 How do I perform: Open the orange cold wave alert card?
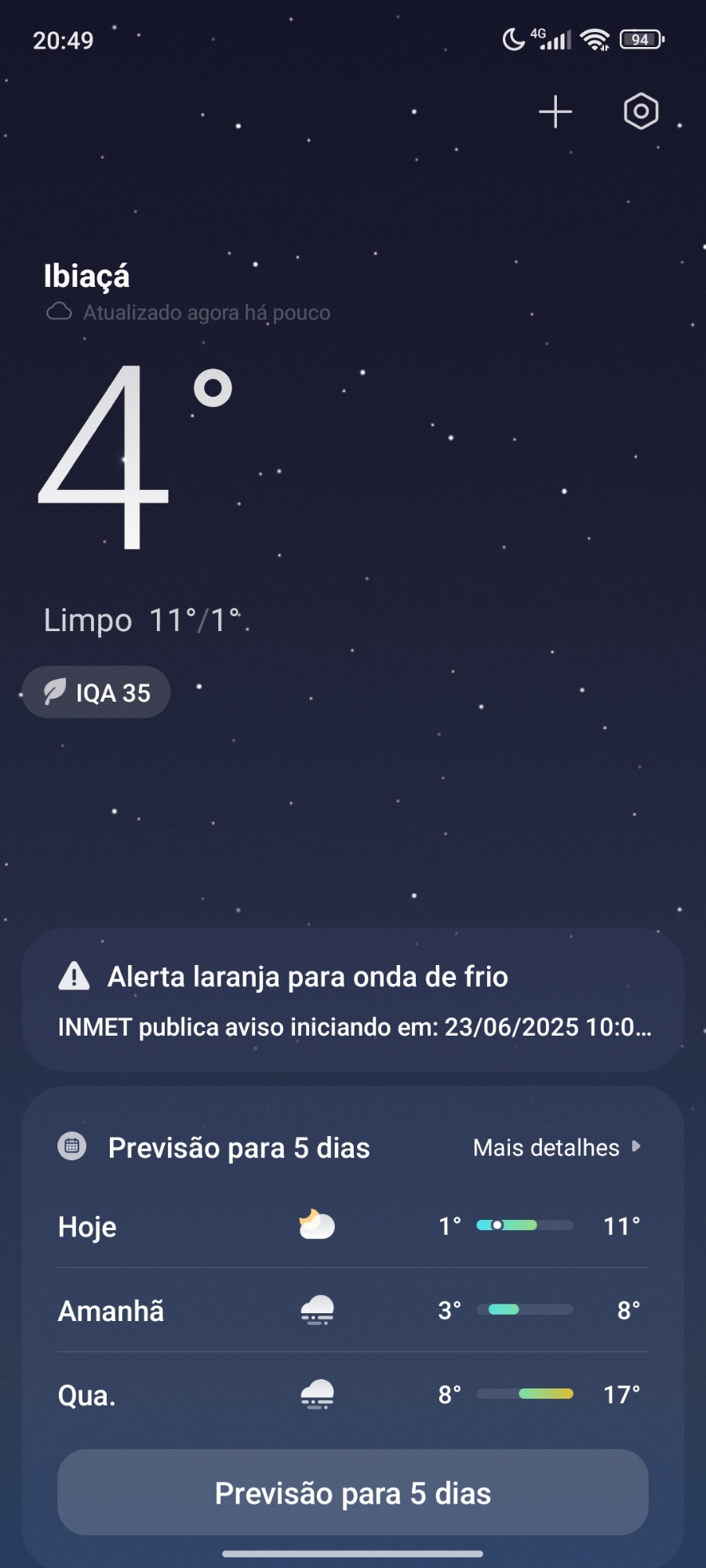[x=353, y=1000]
